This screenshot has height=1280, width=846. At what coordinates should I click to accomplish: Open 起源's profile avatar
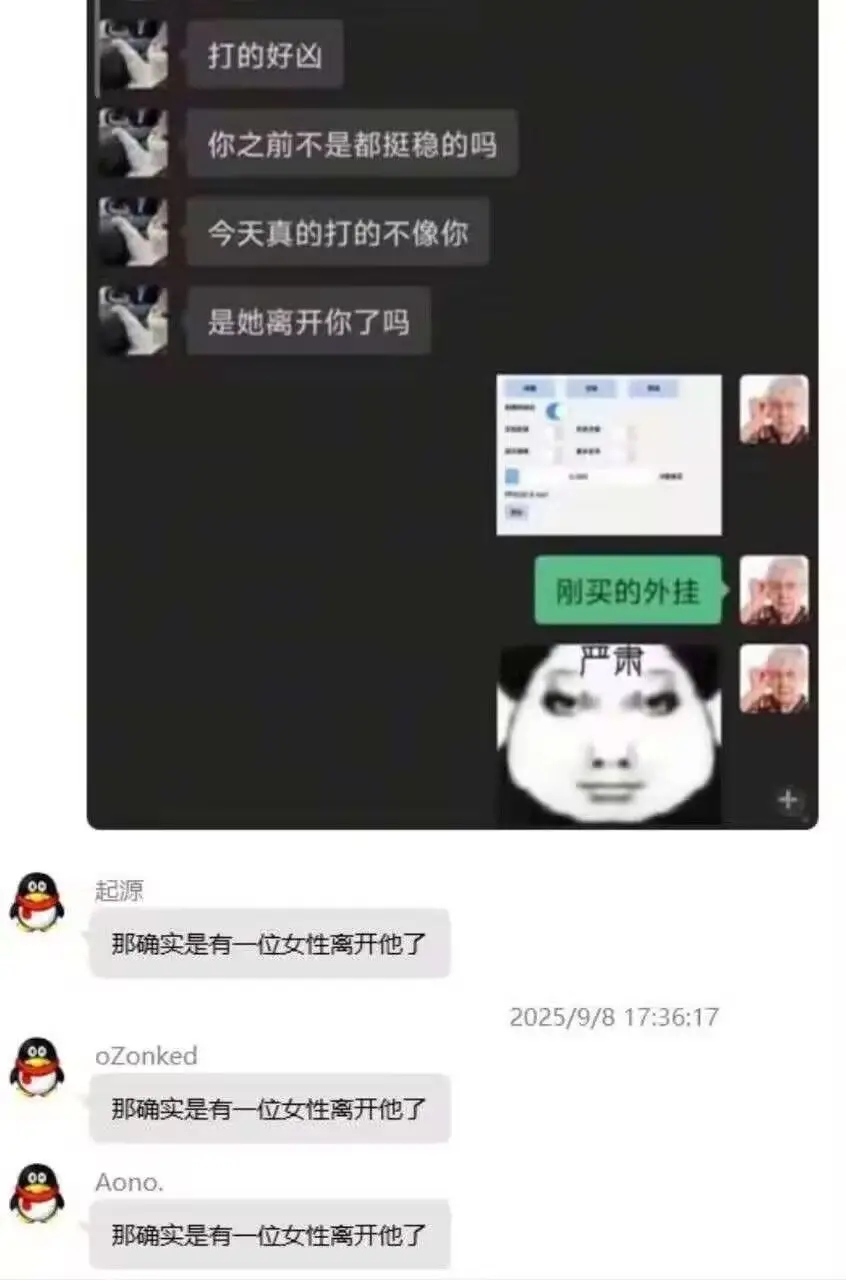(x=37, y=901)
